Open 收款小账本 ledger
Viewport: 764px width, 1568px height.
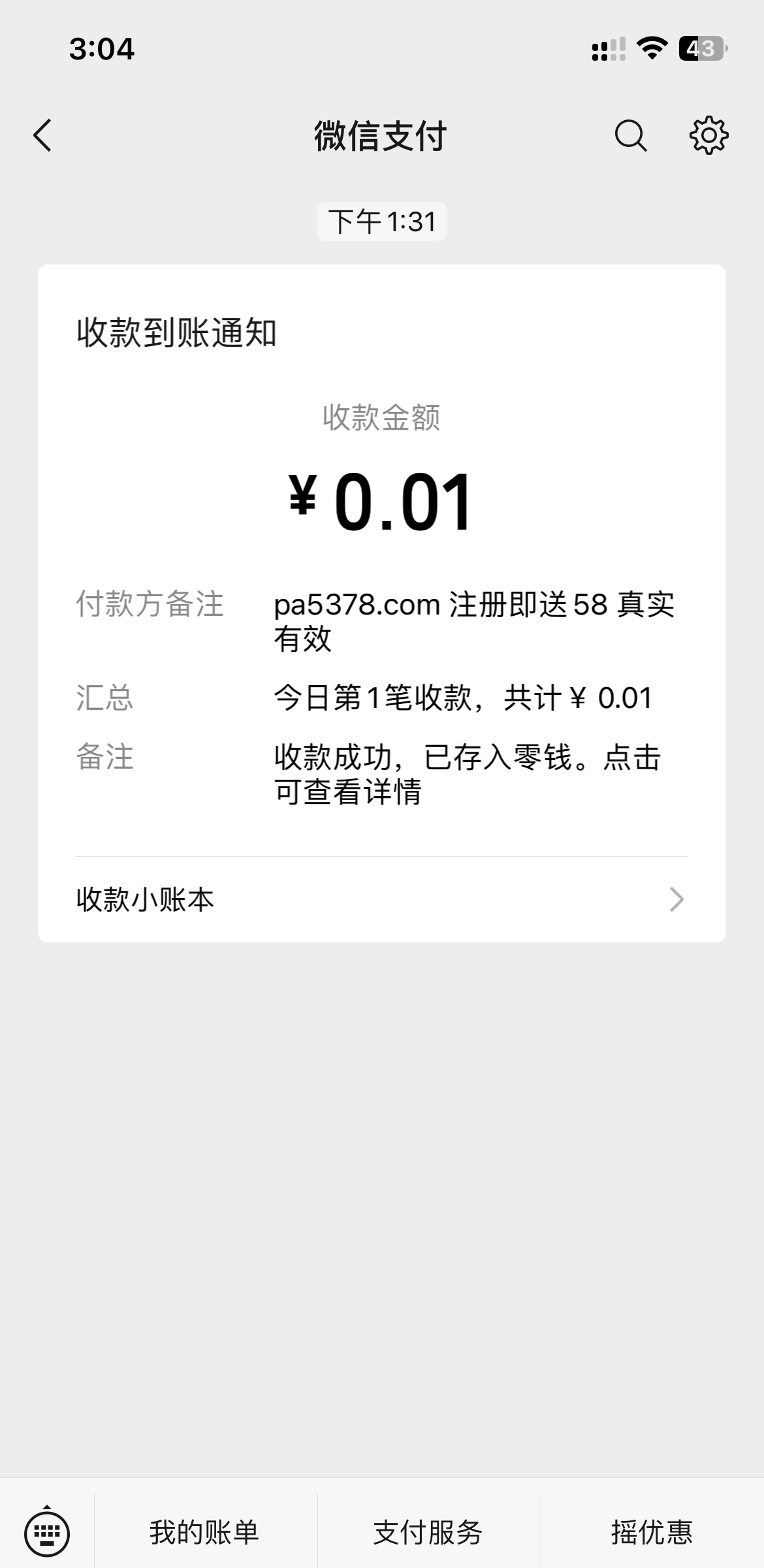(381, 899)
